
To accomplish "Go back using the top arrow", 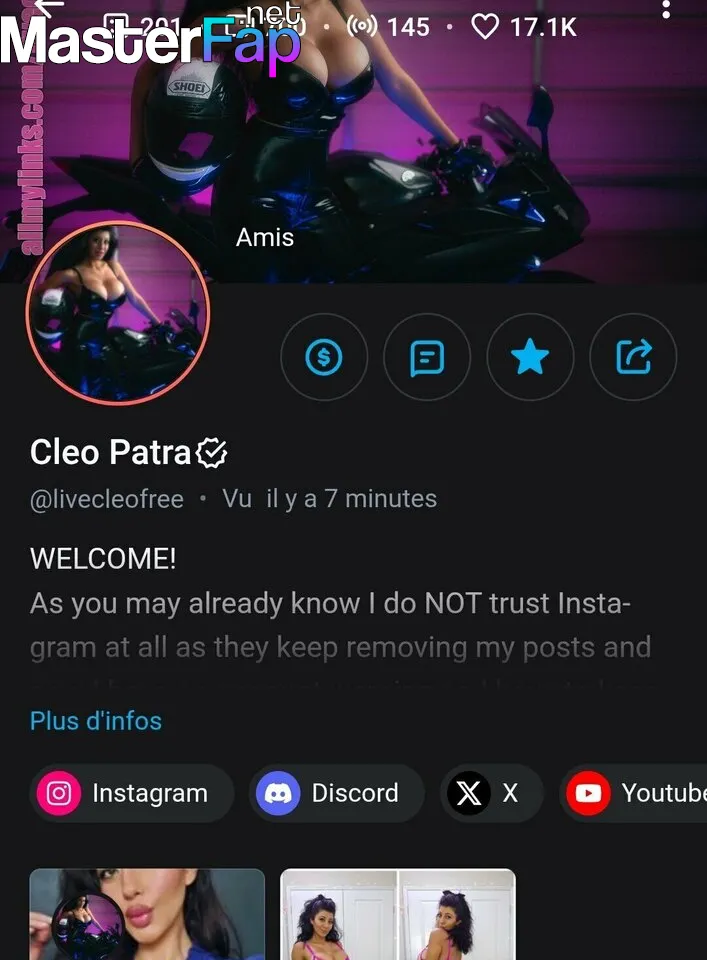I will tap(48, 6).
